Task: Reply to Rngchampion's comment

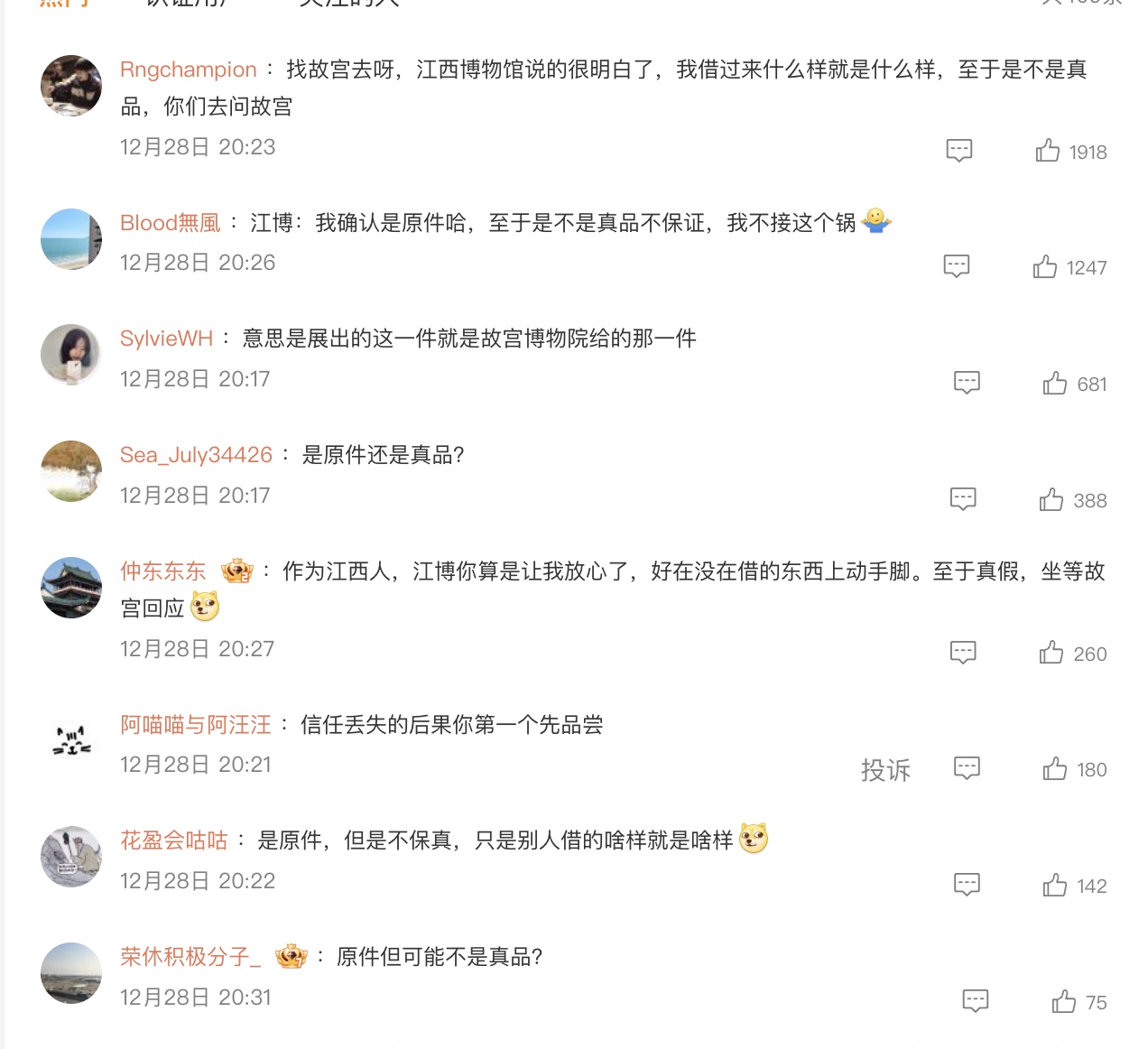Action: click(958, 150)
